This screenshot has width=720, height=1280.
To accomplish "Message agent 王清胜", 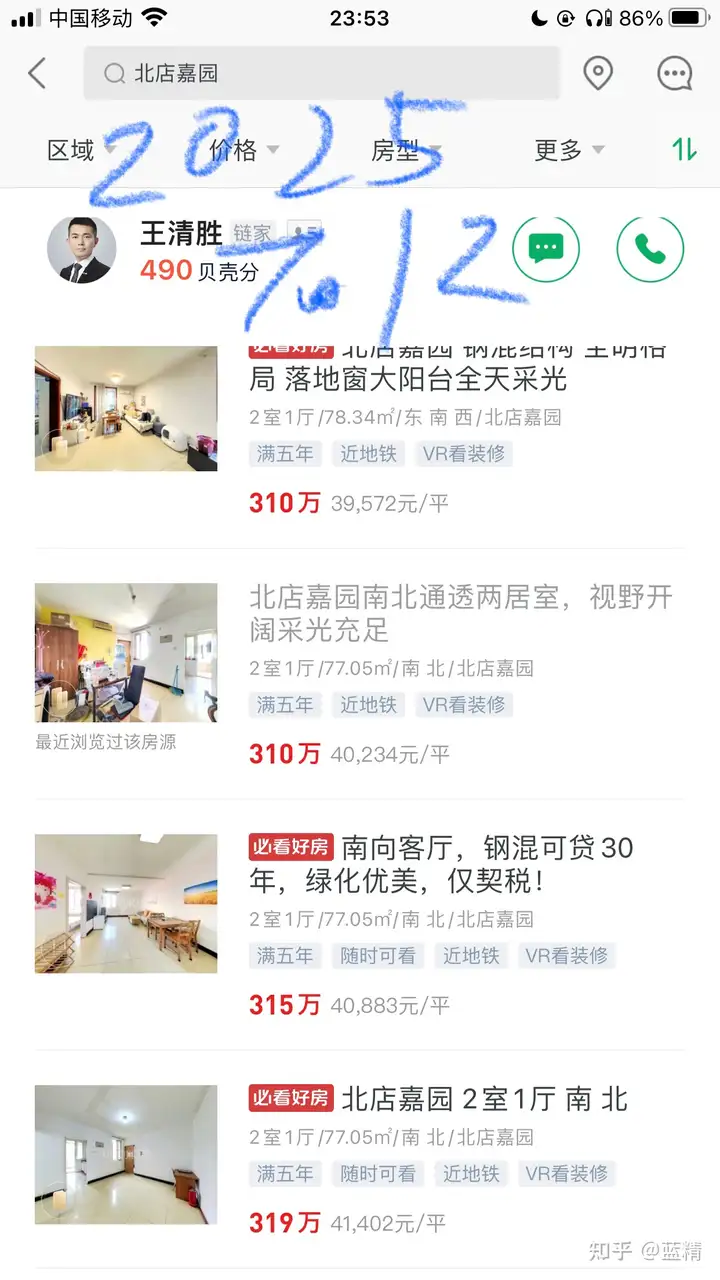I will tap(546, 249).
